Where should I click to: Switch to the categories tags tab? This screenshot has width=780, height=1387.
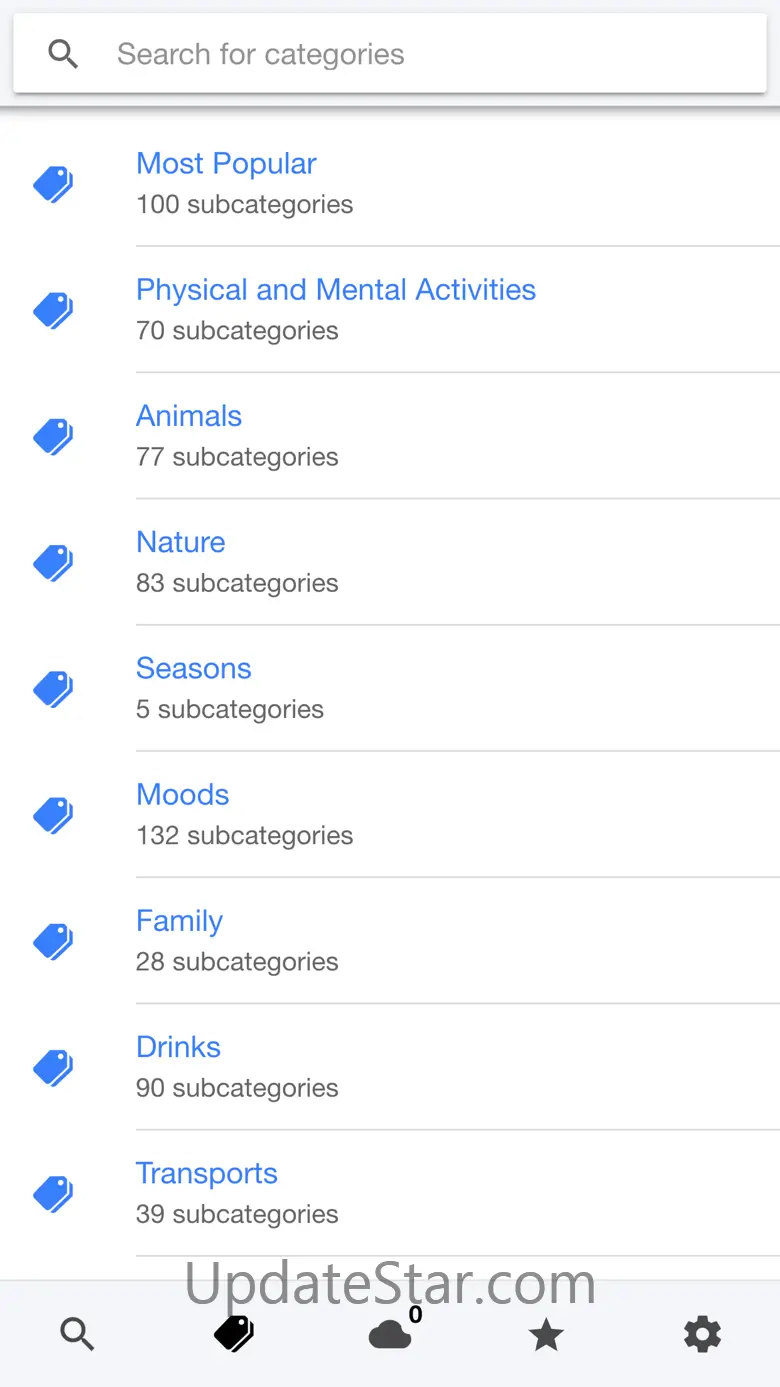pos(234,1334)
